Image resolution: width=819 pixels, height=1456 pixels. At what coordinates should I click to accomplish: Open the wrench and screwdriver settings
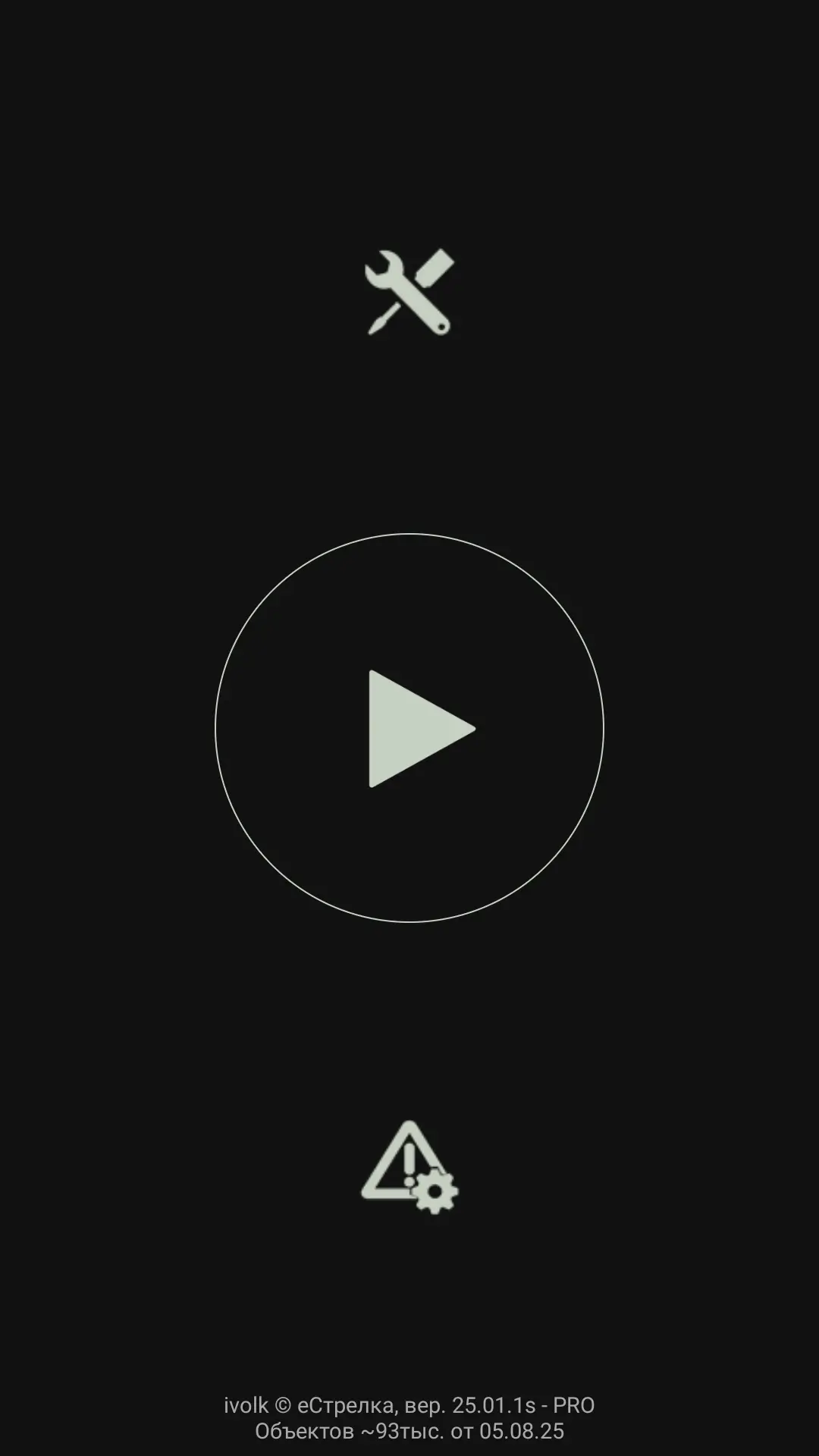pyautogui.click(x=409, y=292)
